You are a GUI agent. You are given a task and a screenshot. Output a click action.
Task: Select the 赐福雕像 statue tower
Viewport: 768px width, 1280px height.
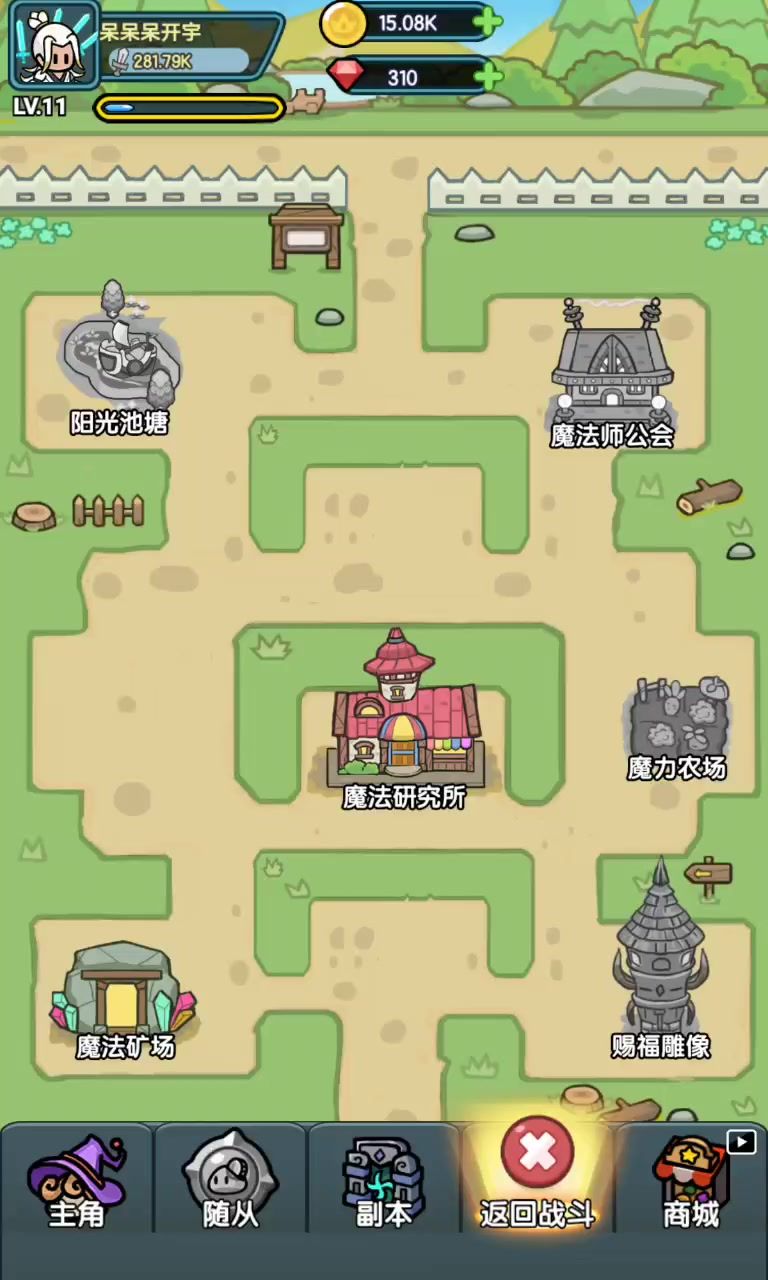660,958
